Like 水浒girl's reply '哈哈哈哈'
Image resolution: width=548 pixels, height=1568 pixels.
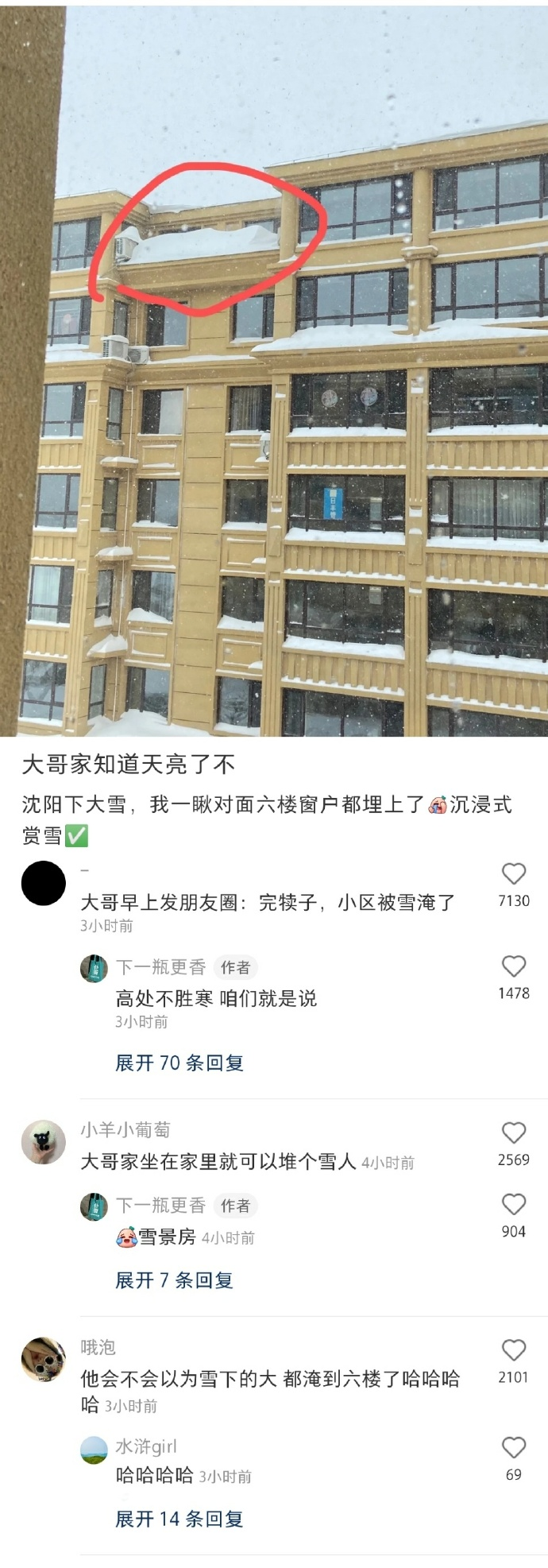(513, 1447)
